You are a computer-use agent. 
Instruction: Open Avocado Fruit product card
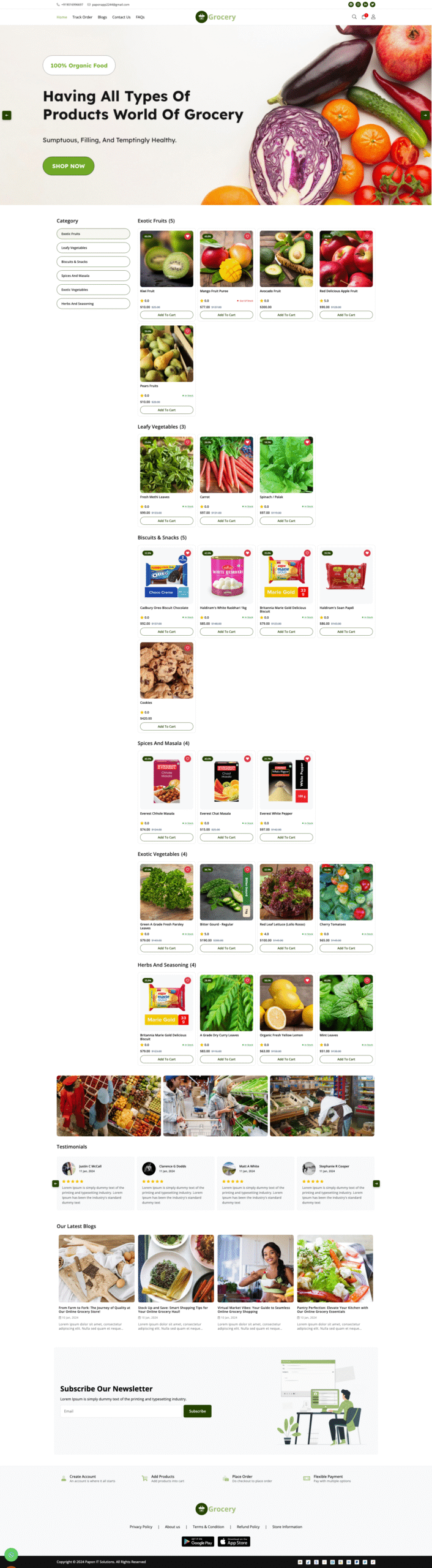286,259
